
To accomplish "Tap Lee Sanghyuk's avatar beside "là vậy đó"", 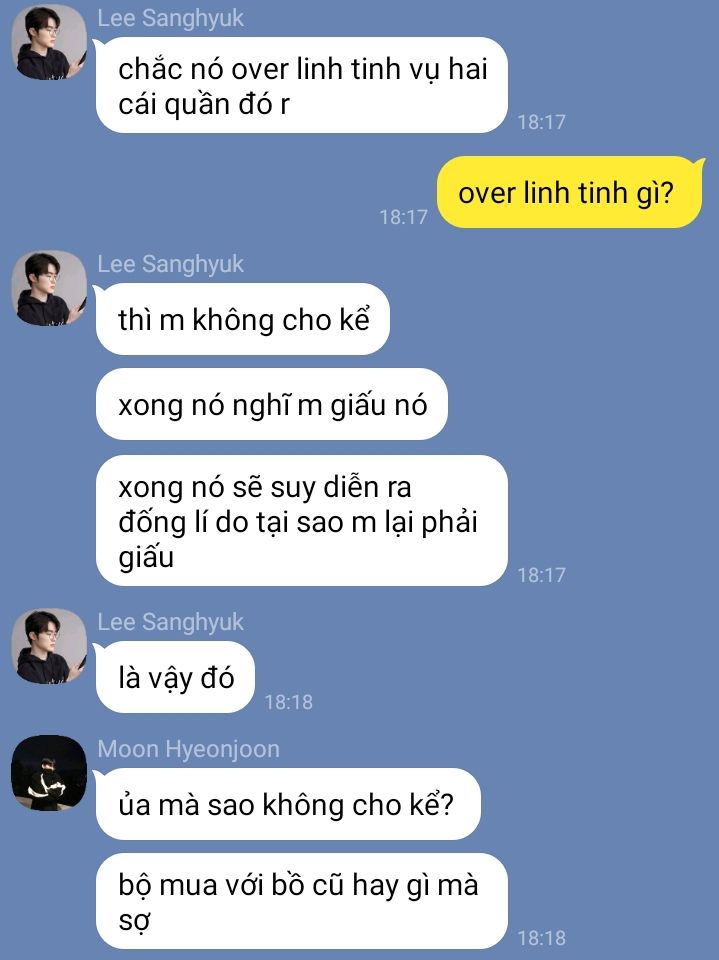I will 48,646.
